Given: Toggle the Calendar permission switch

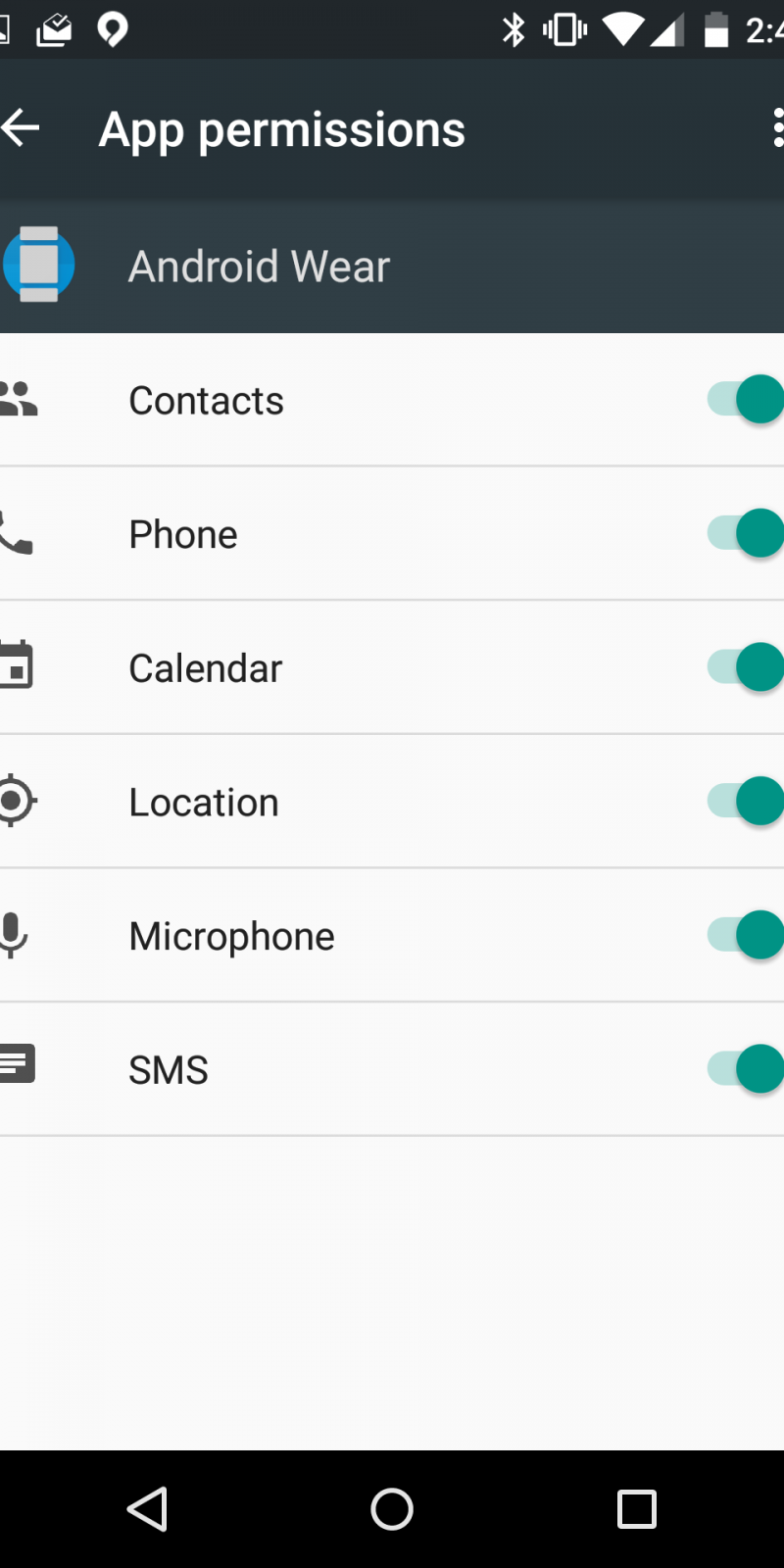Looking at the screenshot, I should [747, 668].
